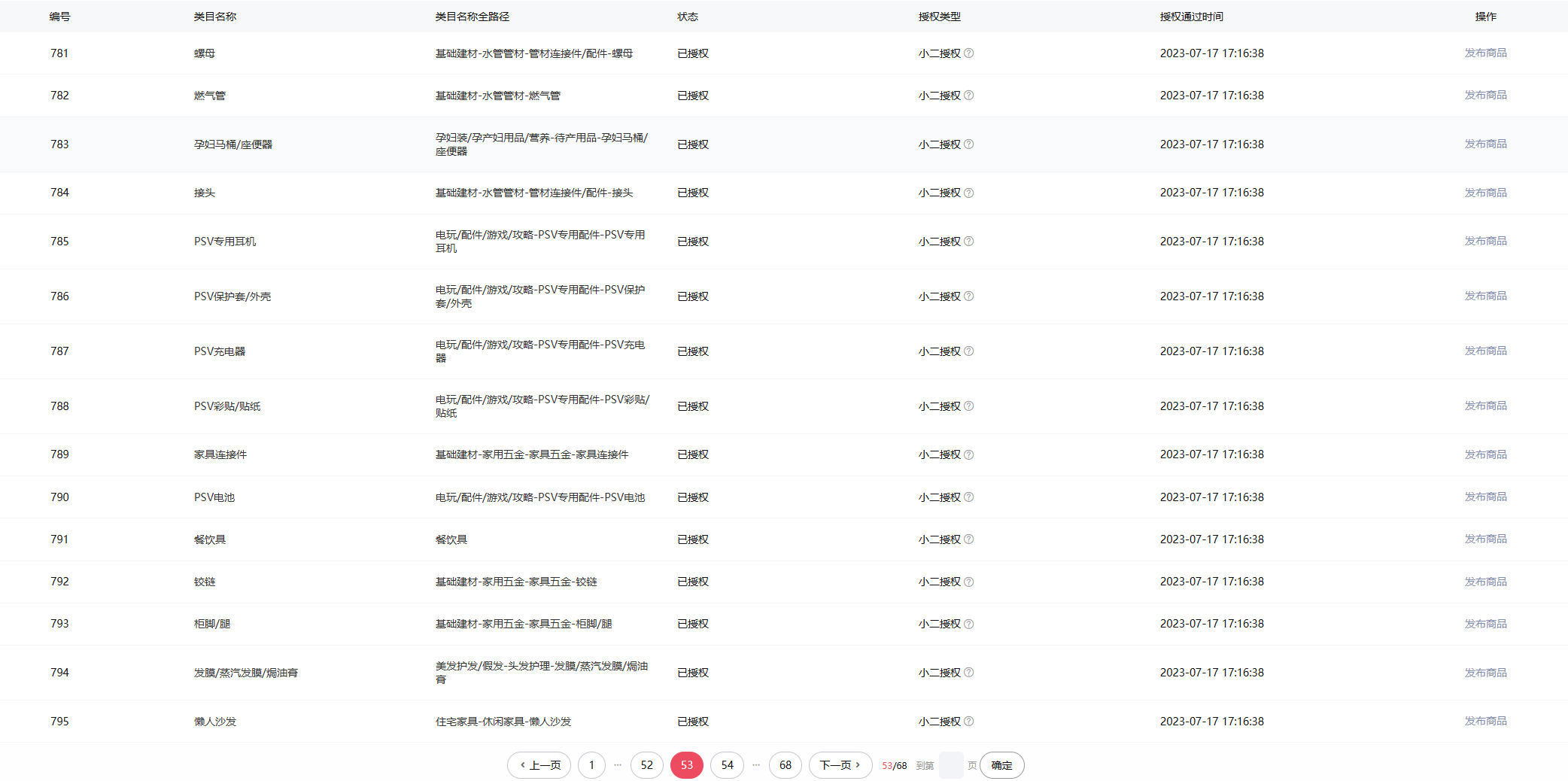
Task: Click 发布商品 for row 791 餐饮具
Action: [1485, 539]
